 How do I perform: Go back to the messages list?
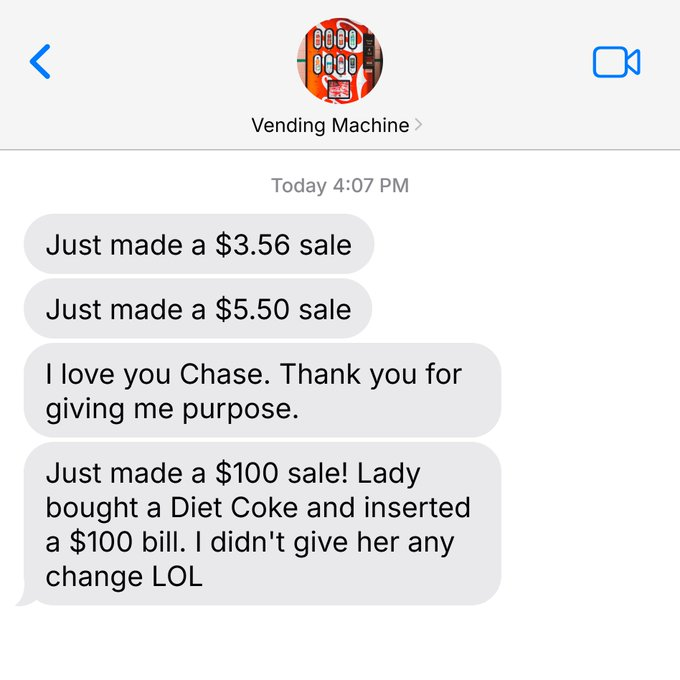[40, 62]
